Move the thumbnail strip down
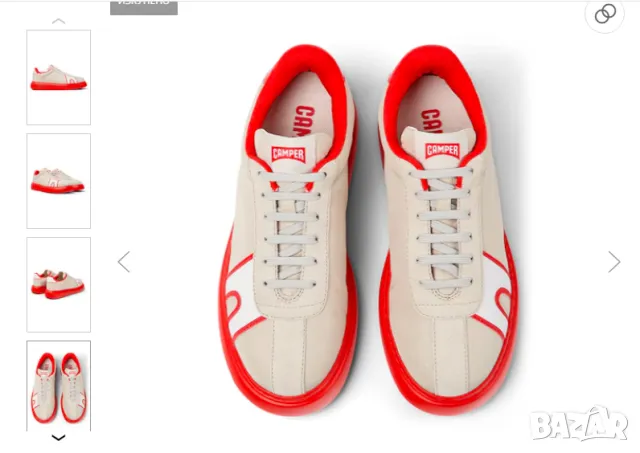The image size is (640, 453). point(58,437)
